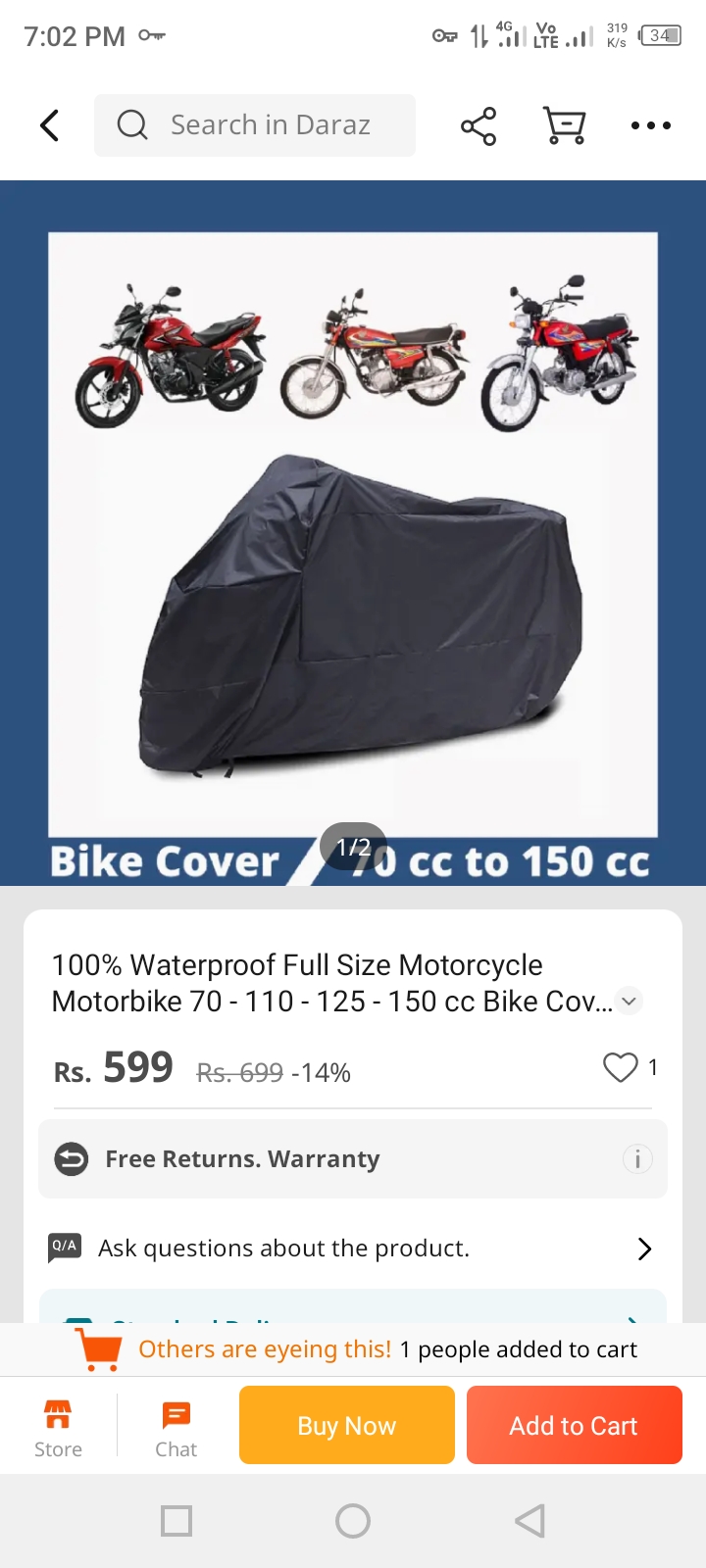
Task: Open the three-dot overflow menu
Action: (x=651, y=125)
